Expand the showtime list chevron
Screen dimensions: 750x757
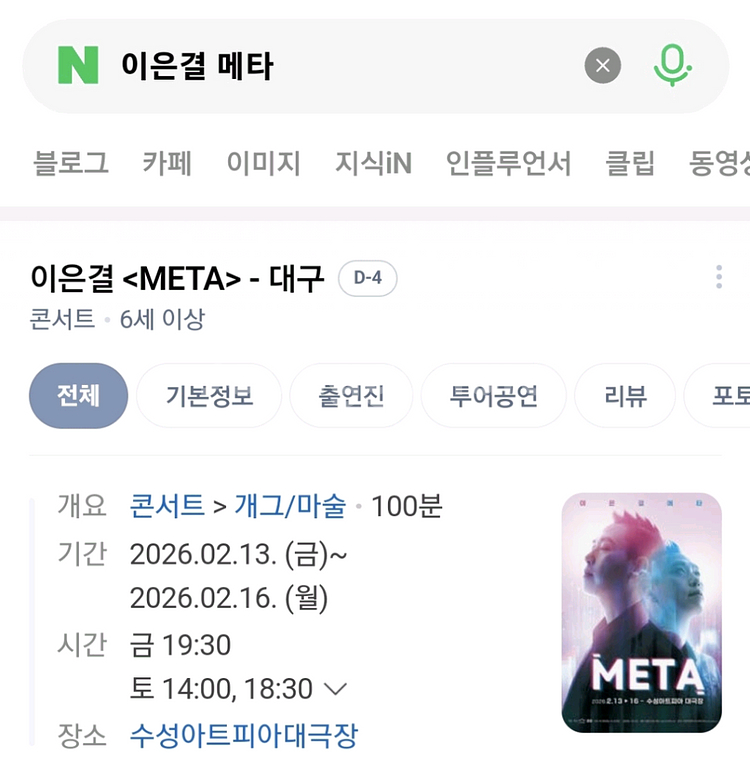point(336,688)
